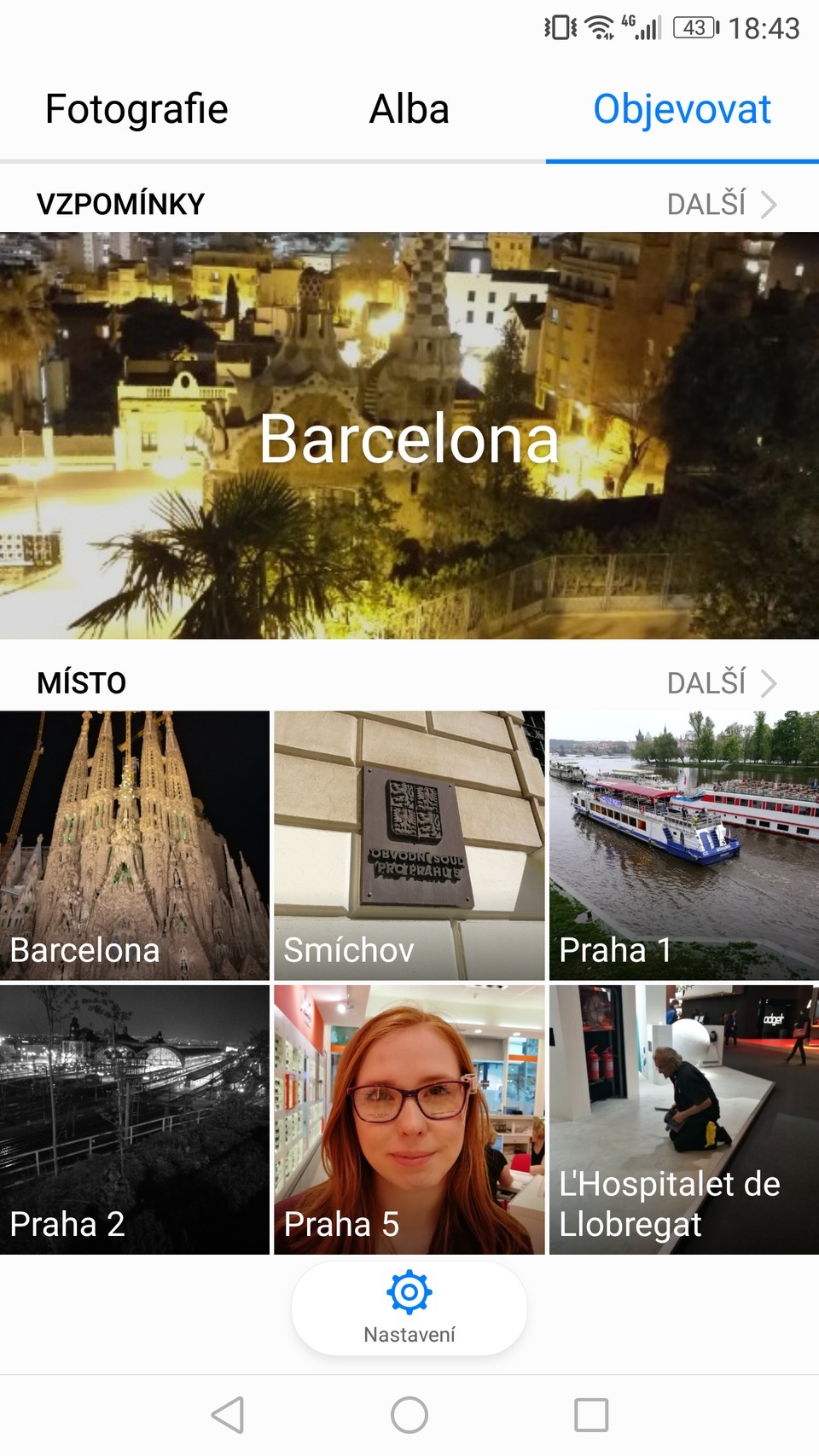Switch to the Fotografie tab

[x=136, y=110]
